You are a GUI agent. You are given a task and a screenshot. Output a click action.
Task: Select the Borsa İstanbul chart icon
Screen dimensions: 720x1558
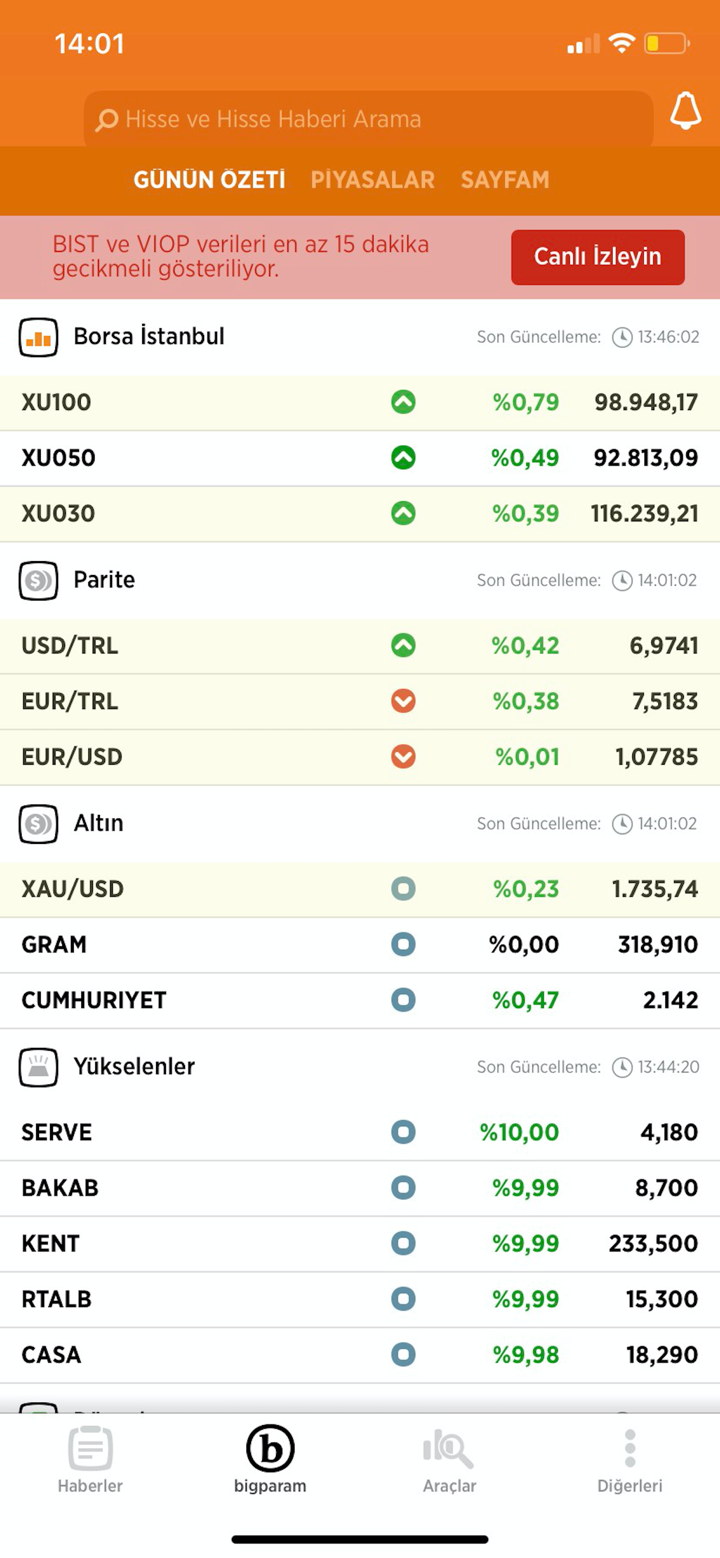pyautogui.click(x=38, y=336)
